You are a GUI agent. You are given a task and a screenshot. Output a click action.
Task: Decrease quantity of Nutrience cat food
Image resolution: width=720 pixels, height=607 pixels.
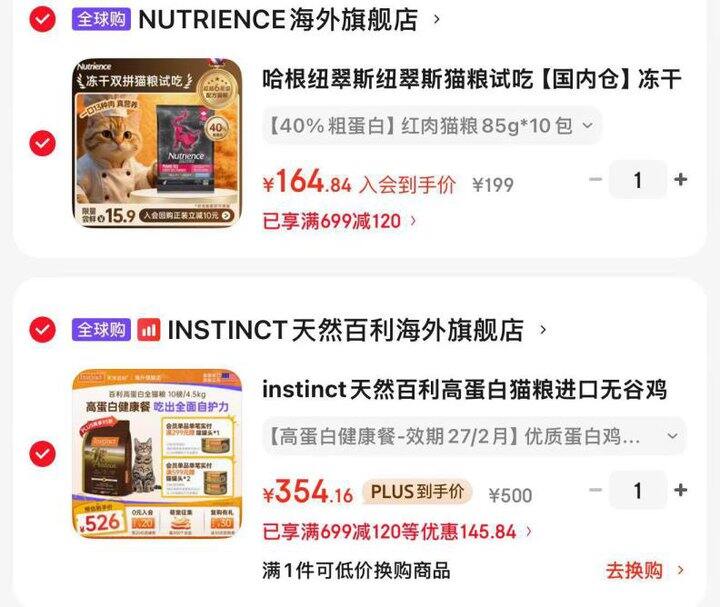[596, 180]
